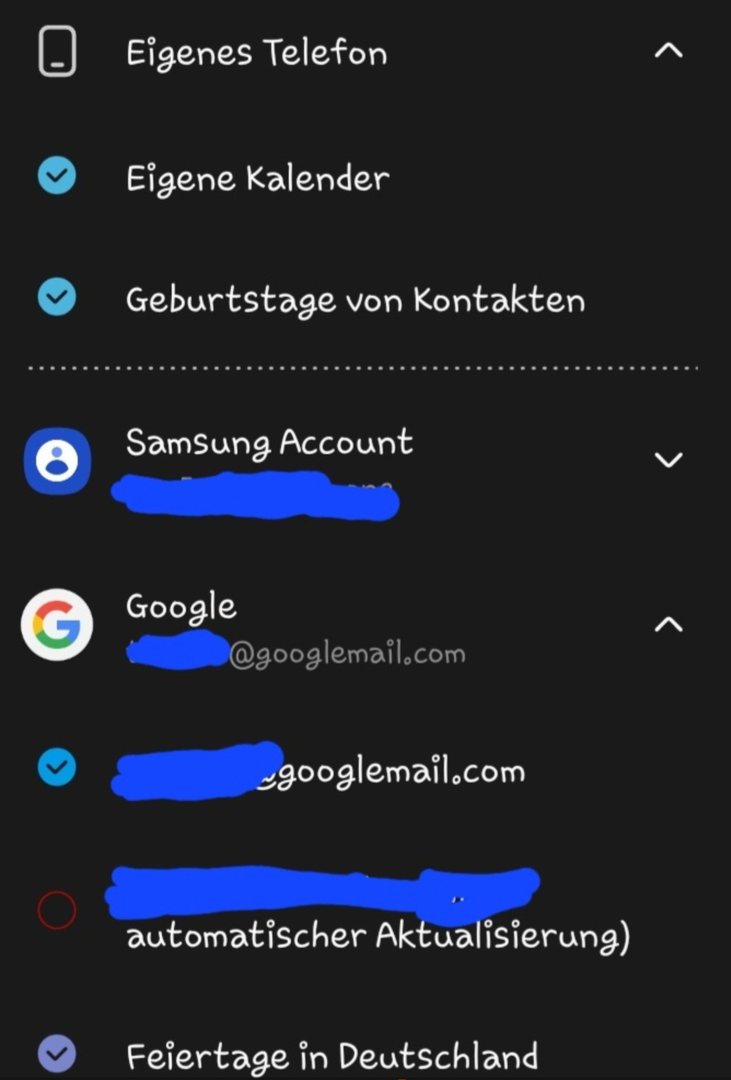
Task: Collapse the Google account section
Action: tap(667, 625)
